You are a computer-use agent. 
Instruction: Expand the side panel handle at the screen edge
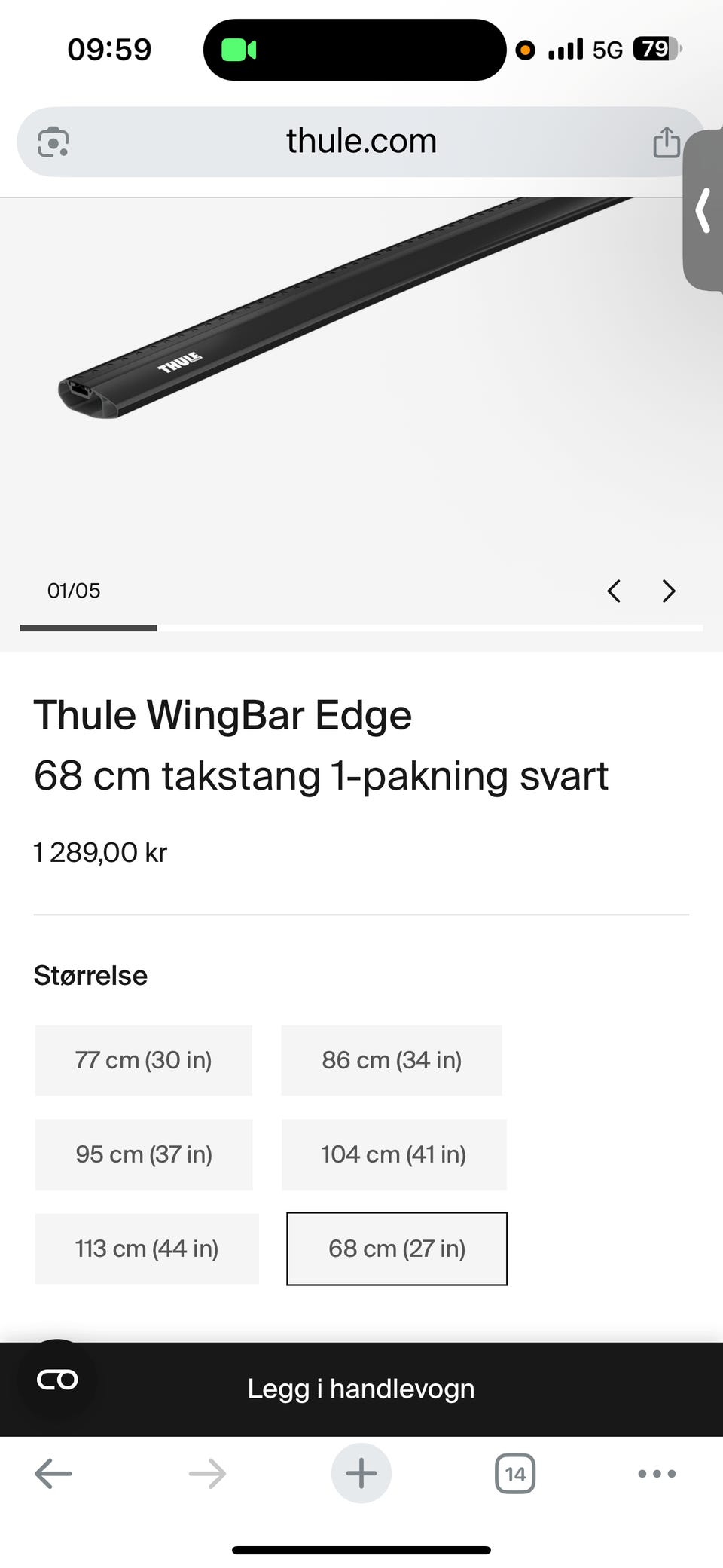click(x=704, y=211)
